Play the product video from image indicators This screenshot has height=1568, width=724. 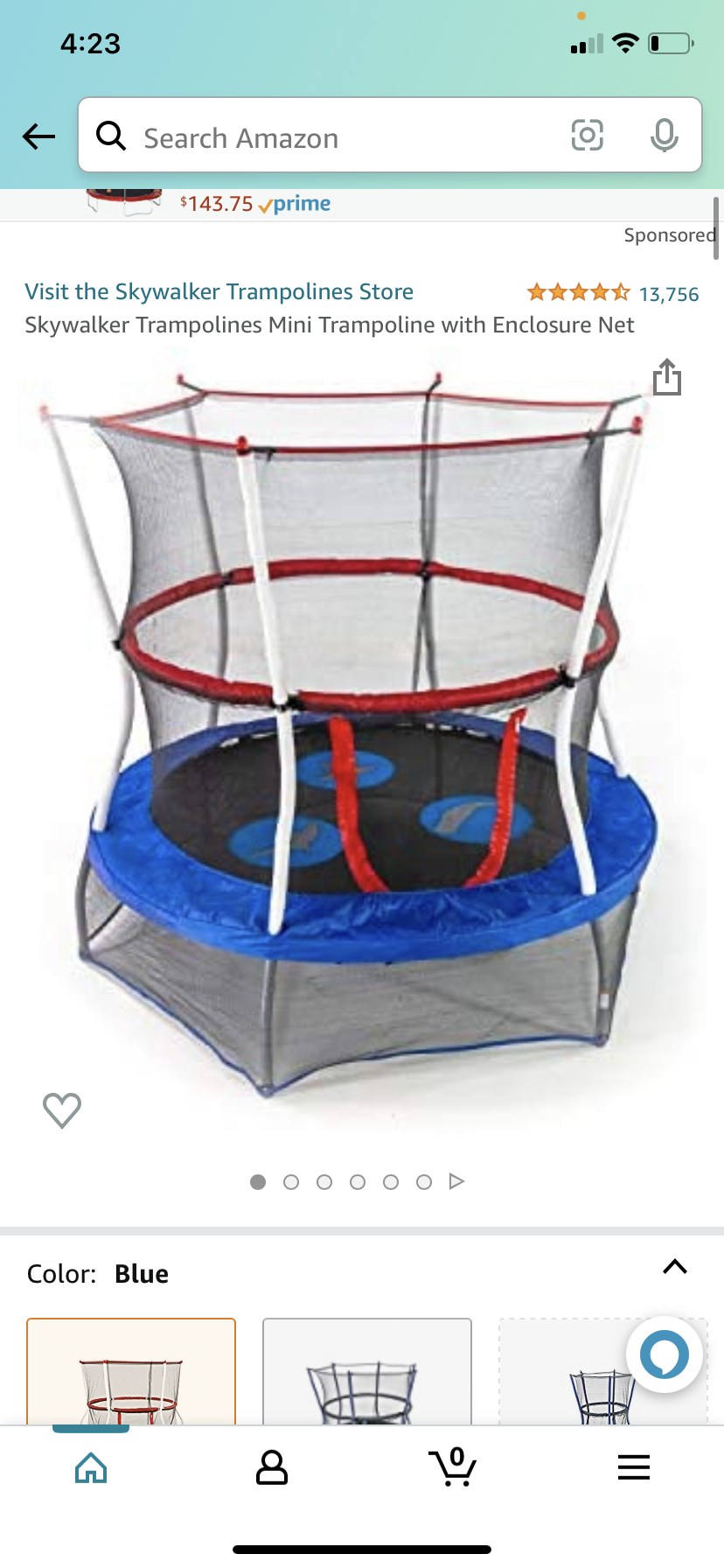456,1181
